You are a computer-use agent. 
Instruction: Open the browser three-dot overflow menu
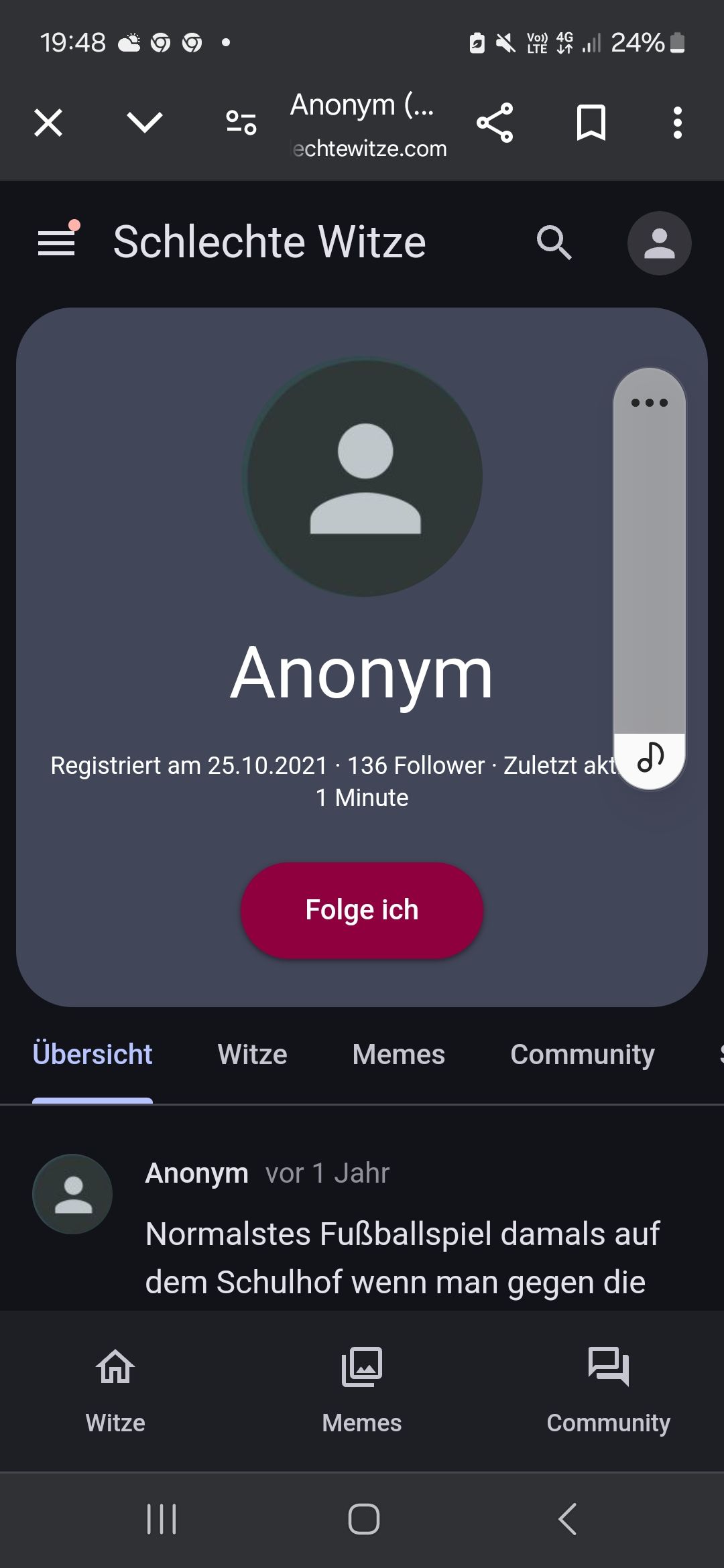(678, 123)
